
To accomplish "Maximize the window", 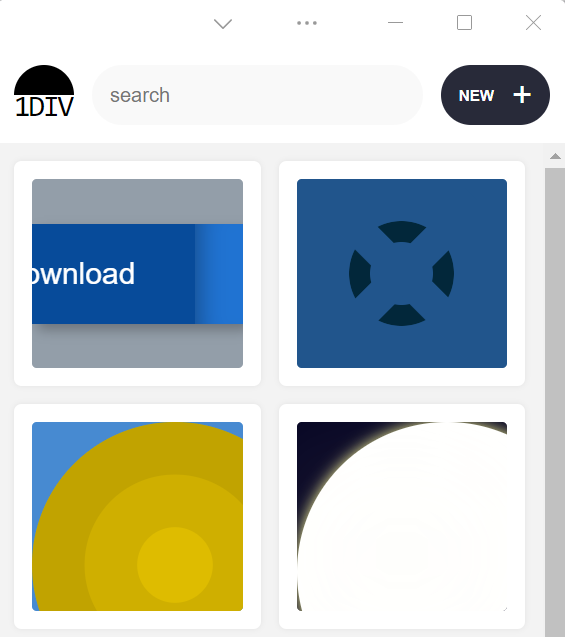I will click(x=464, y=23).
